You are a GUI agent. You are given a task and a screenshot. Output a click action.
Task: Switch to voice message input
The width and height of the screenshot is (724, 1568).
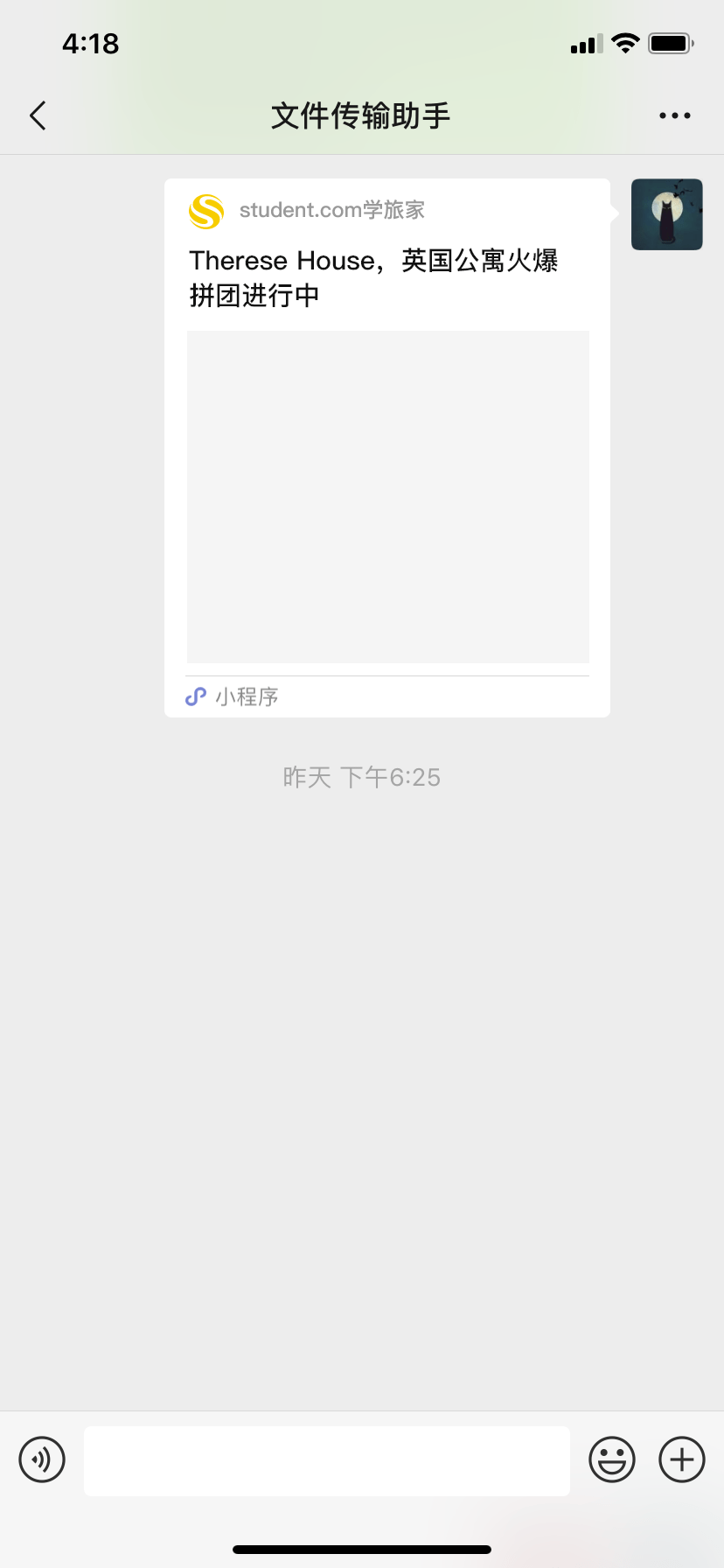tap(42, 1459)
